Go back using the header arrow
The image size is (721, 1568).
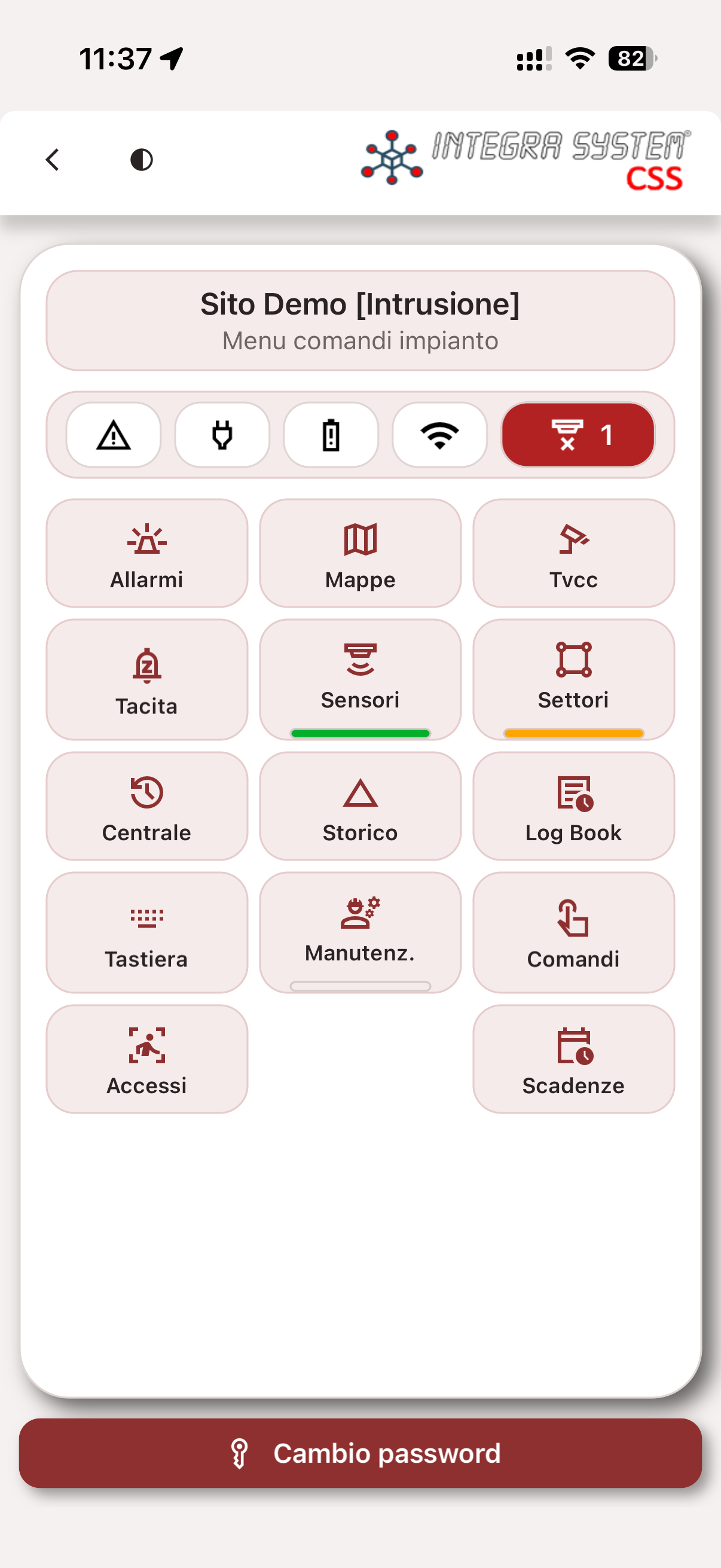coord(53,160)
